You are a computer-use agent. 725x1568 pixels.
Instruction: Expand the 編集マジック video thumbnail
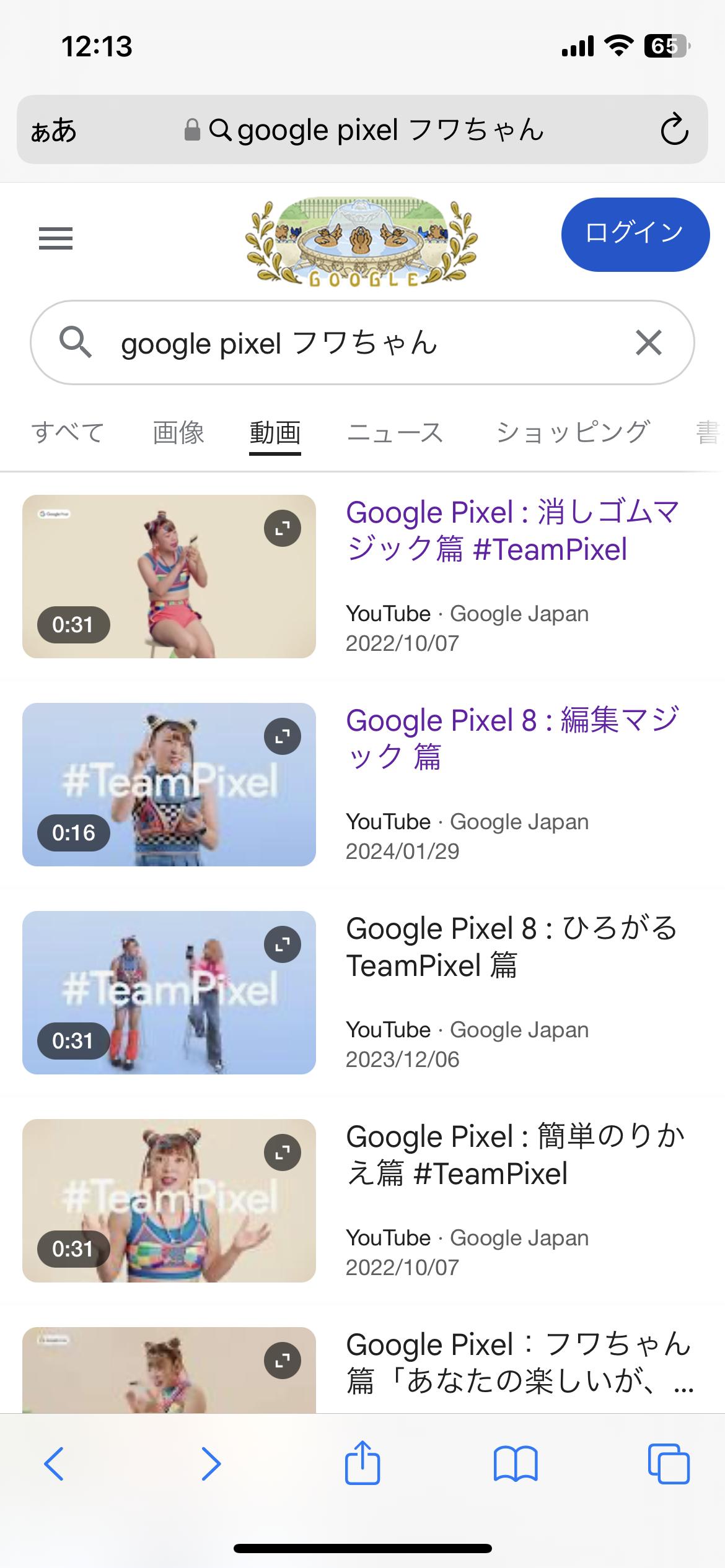point(282,736)
